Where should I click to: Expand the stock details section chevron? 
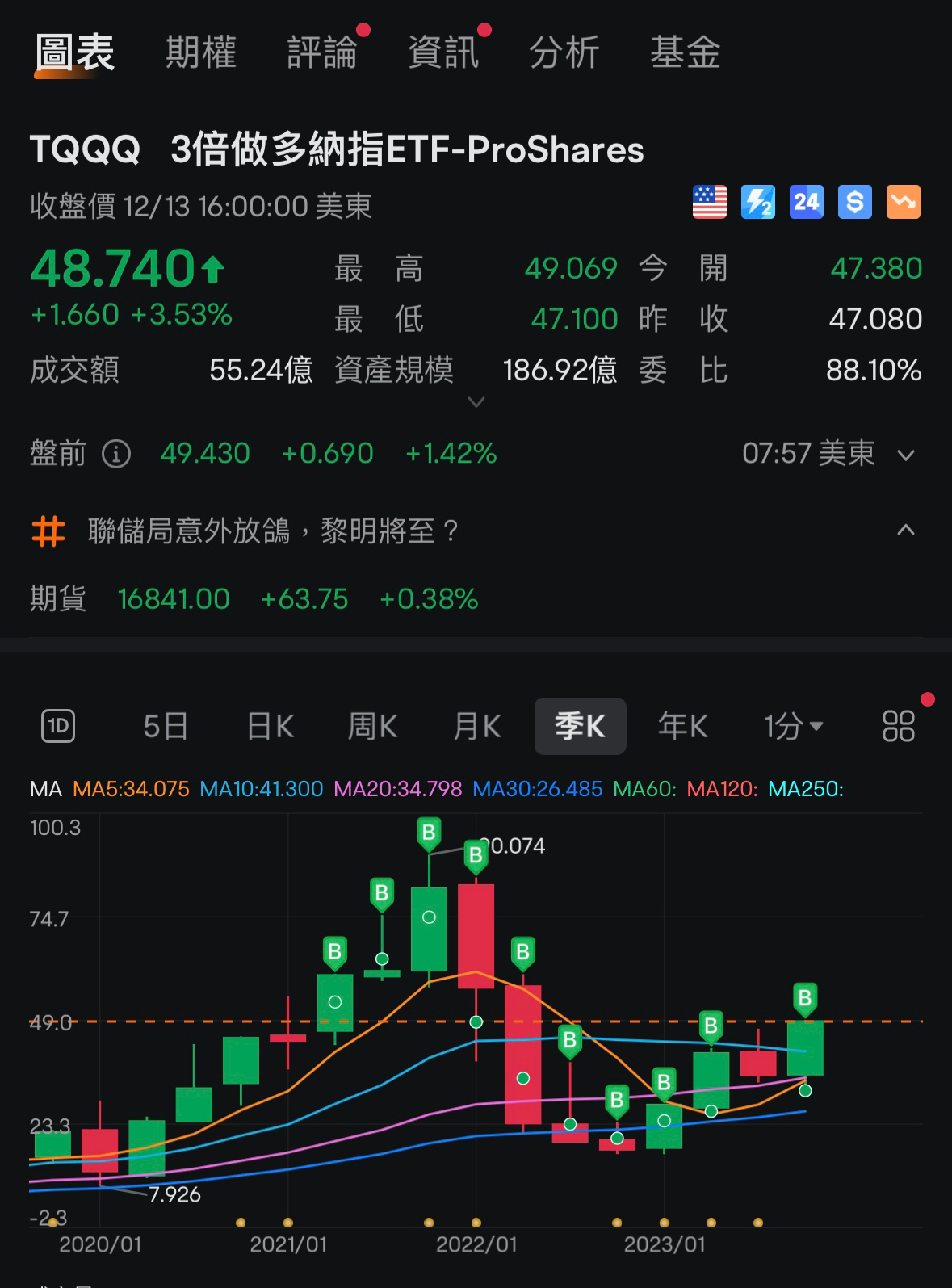tap(476, 401)
